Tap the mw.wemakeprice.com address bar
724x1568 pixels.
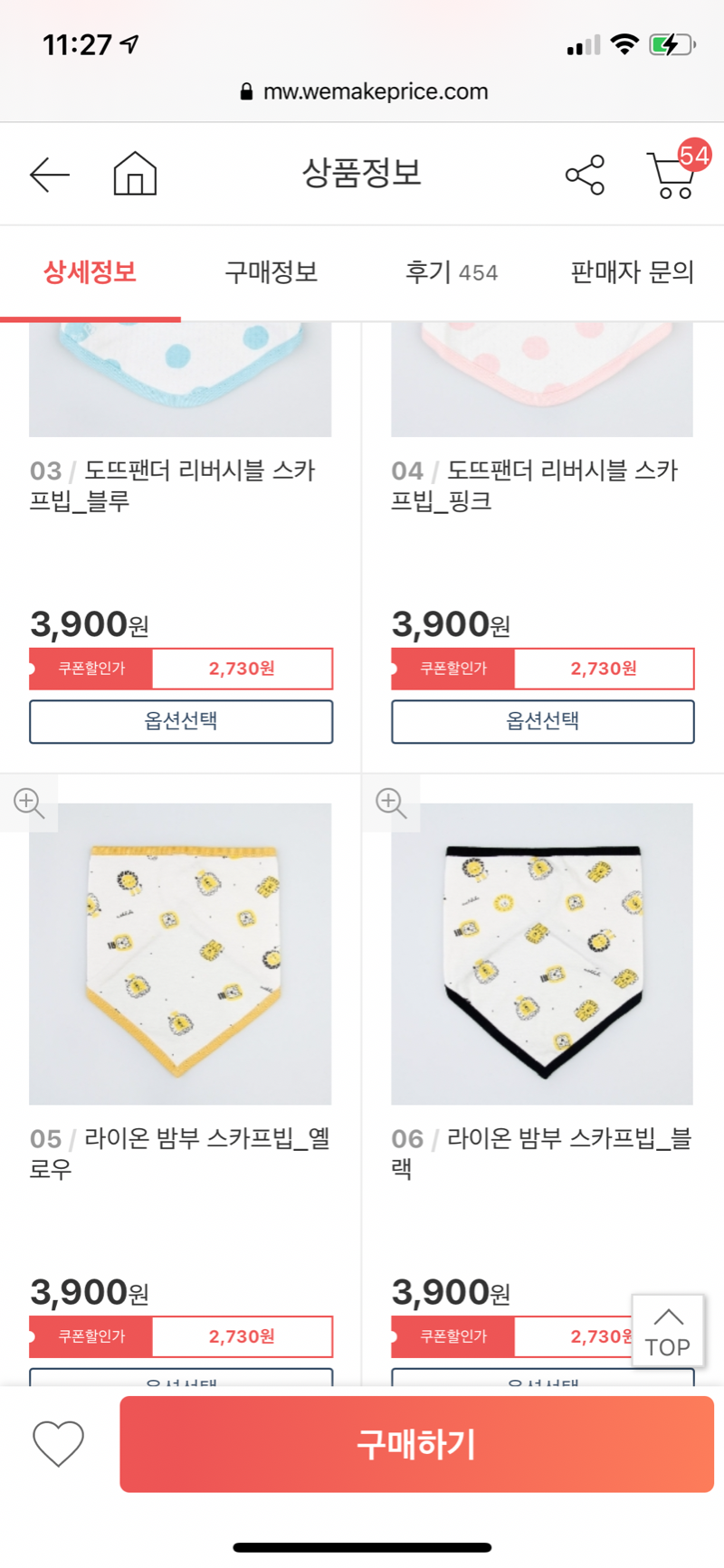click(364, 91)
